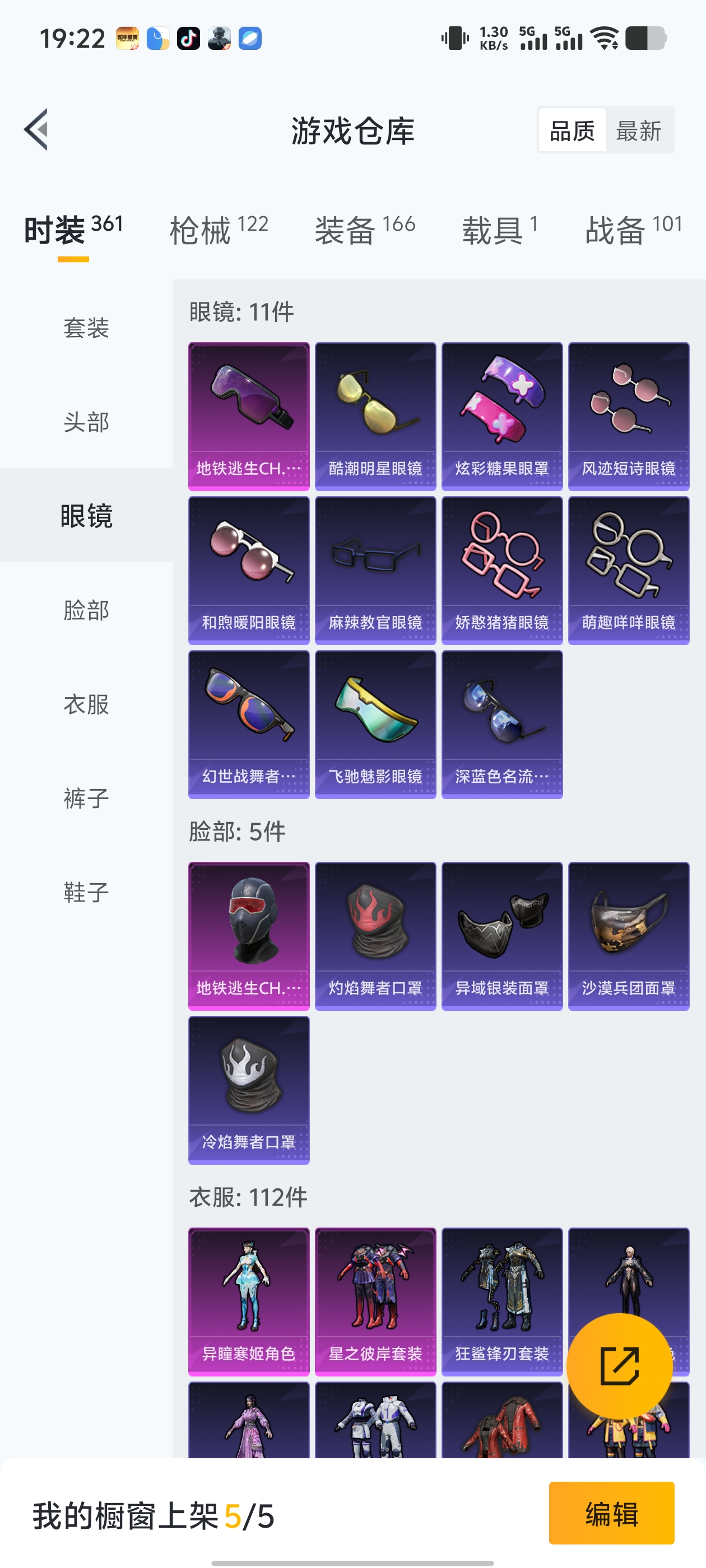
Task: Tap the orange floating share button
Action: [x=619, y=1366]
